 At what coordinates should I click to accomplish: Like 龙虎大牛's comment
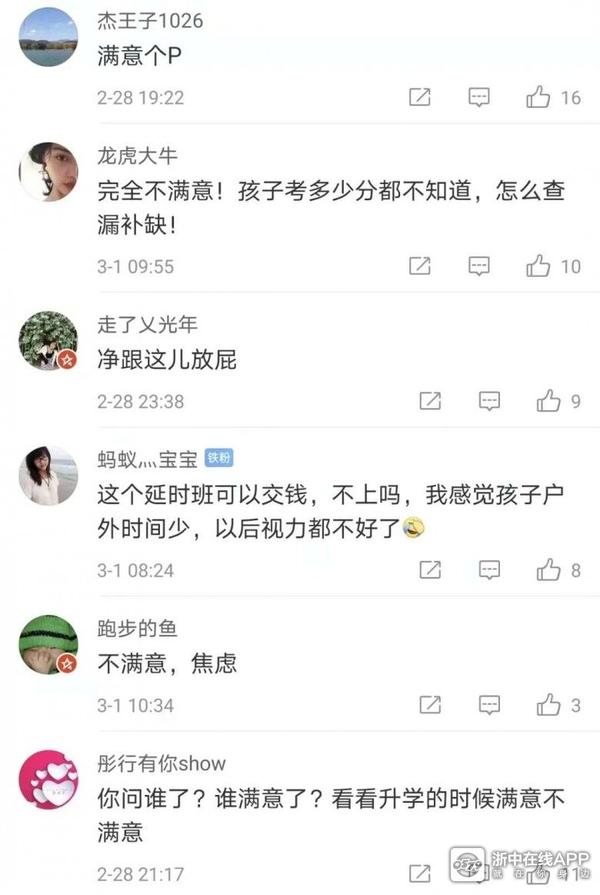pyautogui.click(x=539, y=266)
